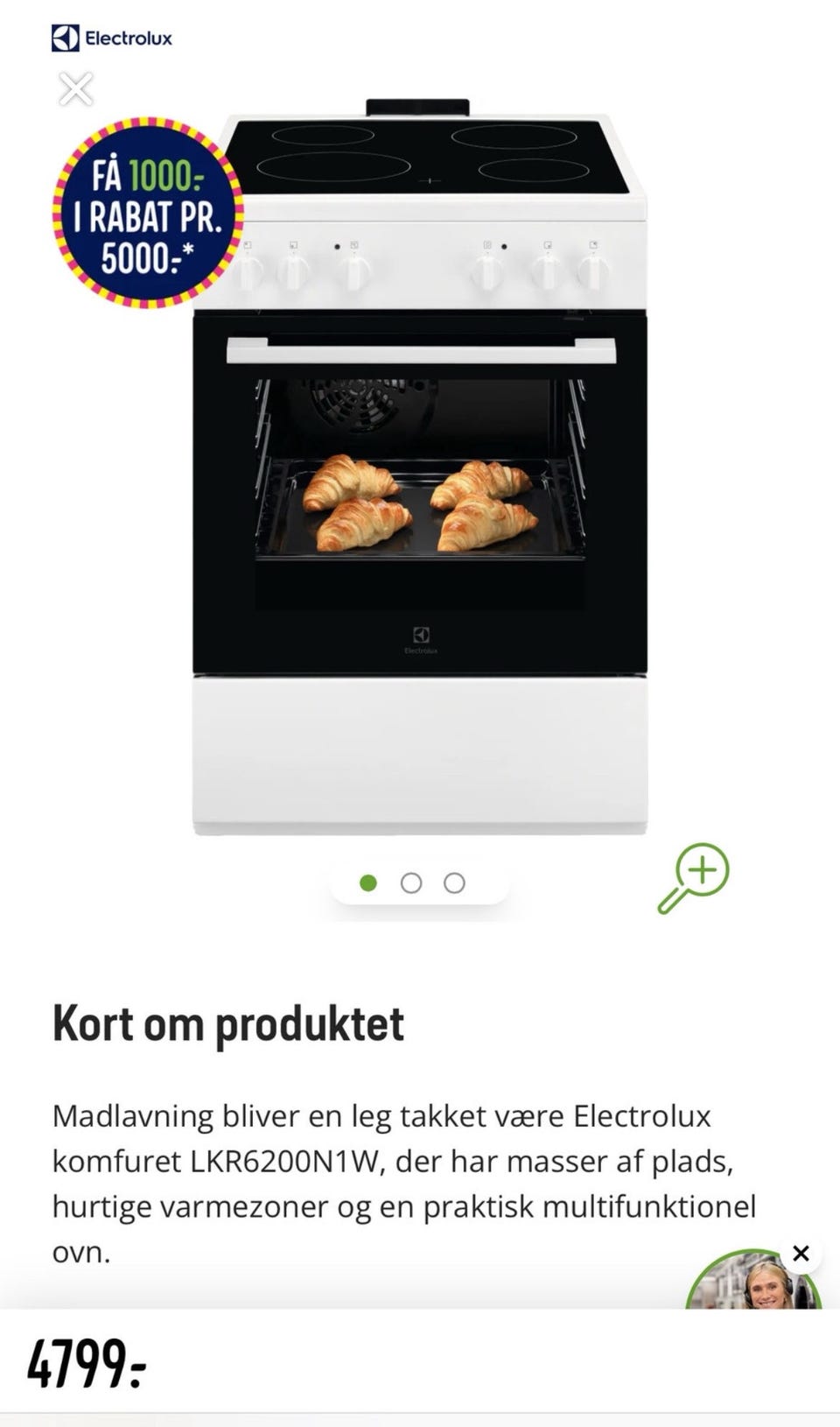840x1427 pixels.
Task: Open the chat assistant avatar bubble
Action: (753, 1280)
